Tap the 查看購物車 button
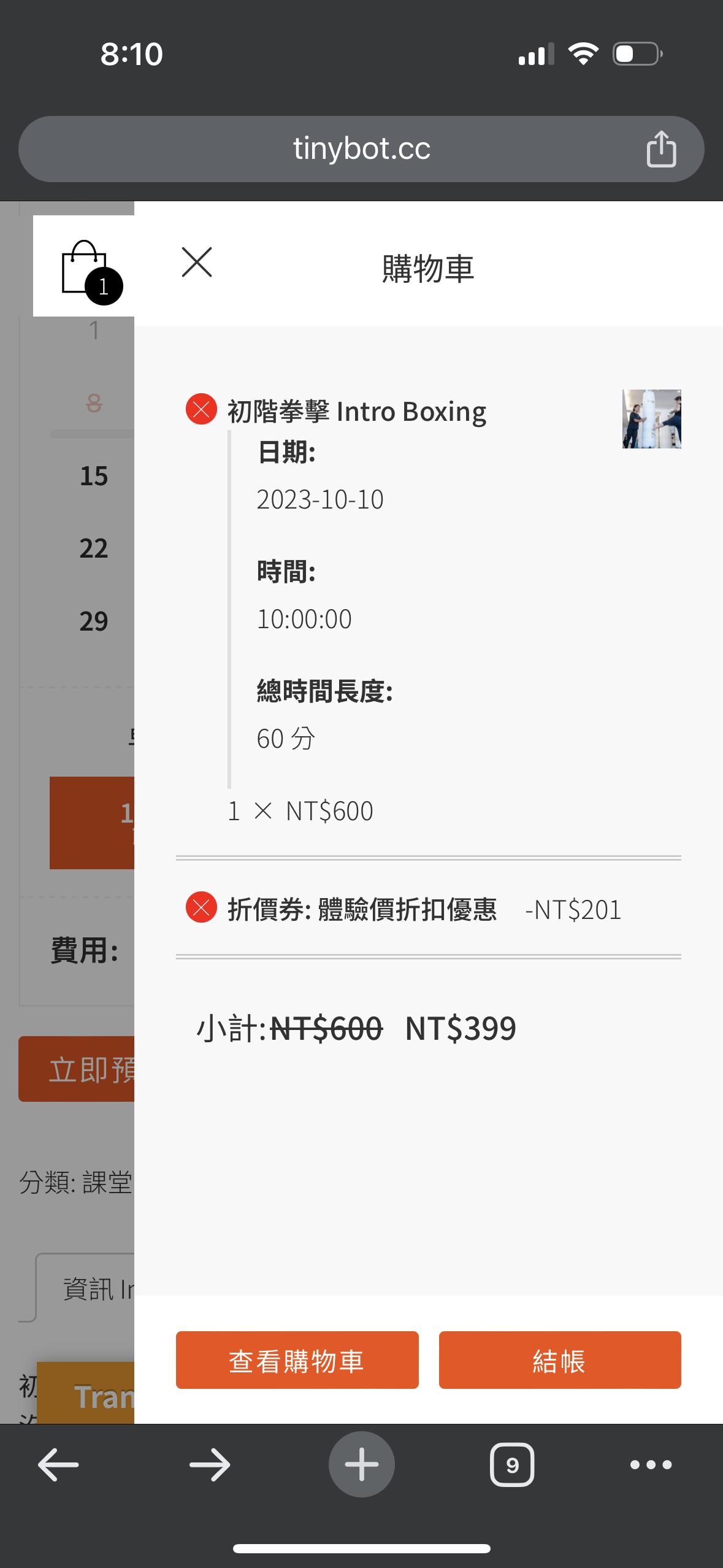The width and height of the screenshot is (723, 1568). coord(297,1360)
